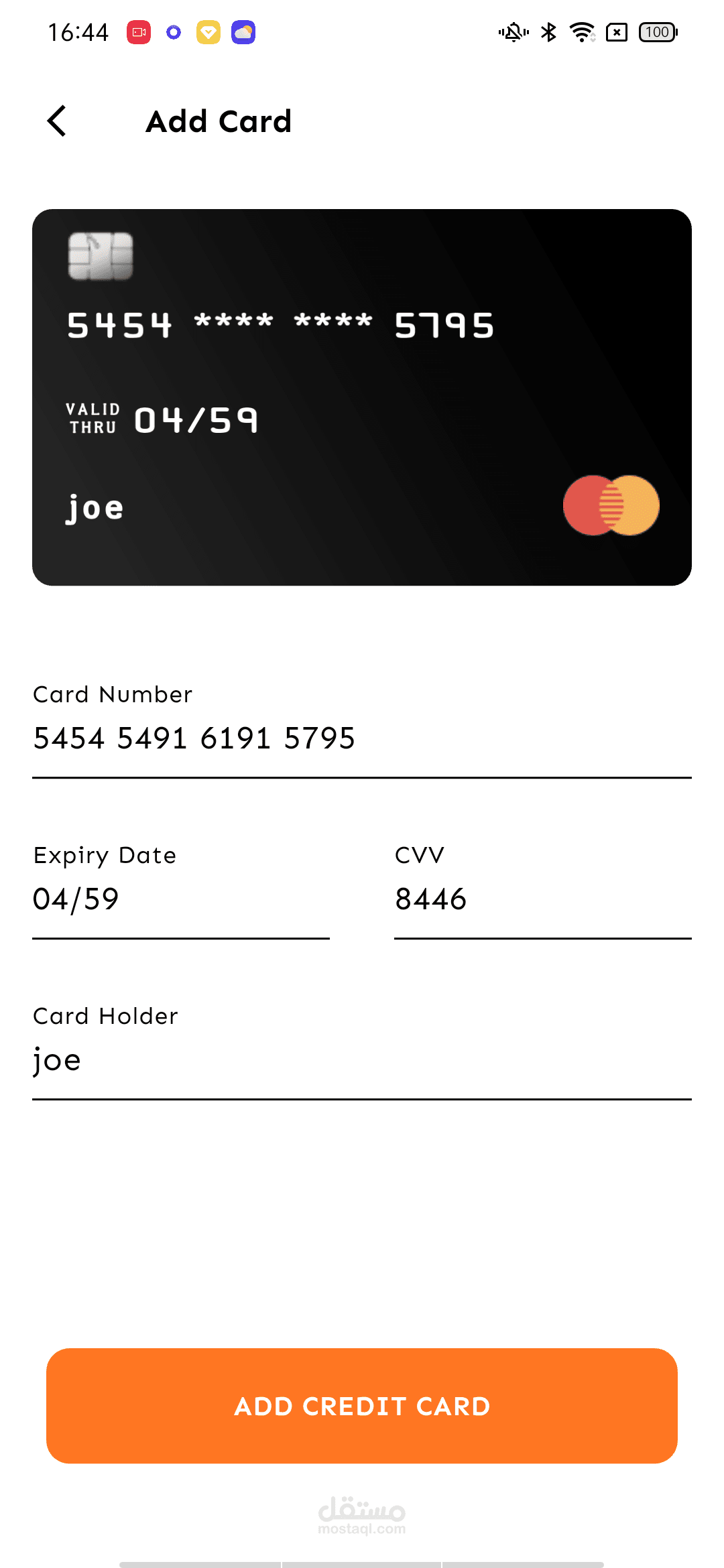Go back from Add Card screen
Image resolution: width=724 pixels, height=1568 pixels.
point(58,121)
